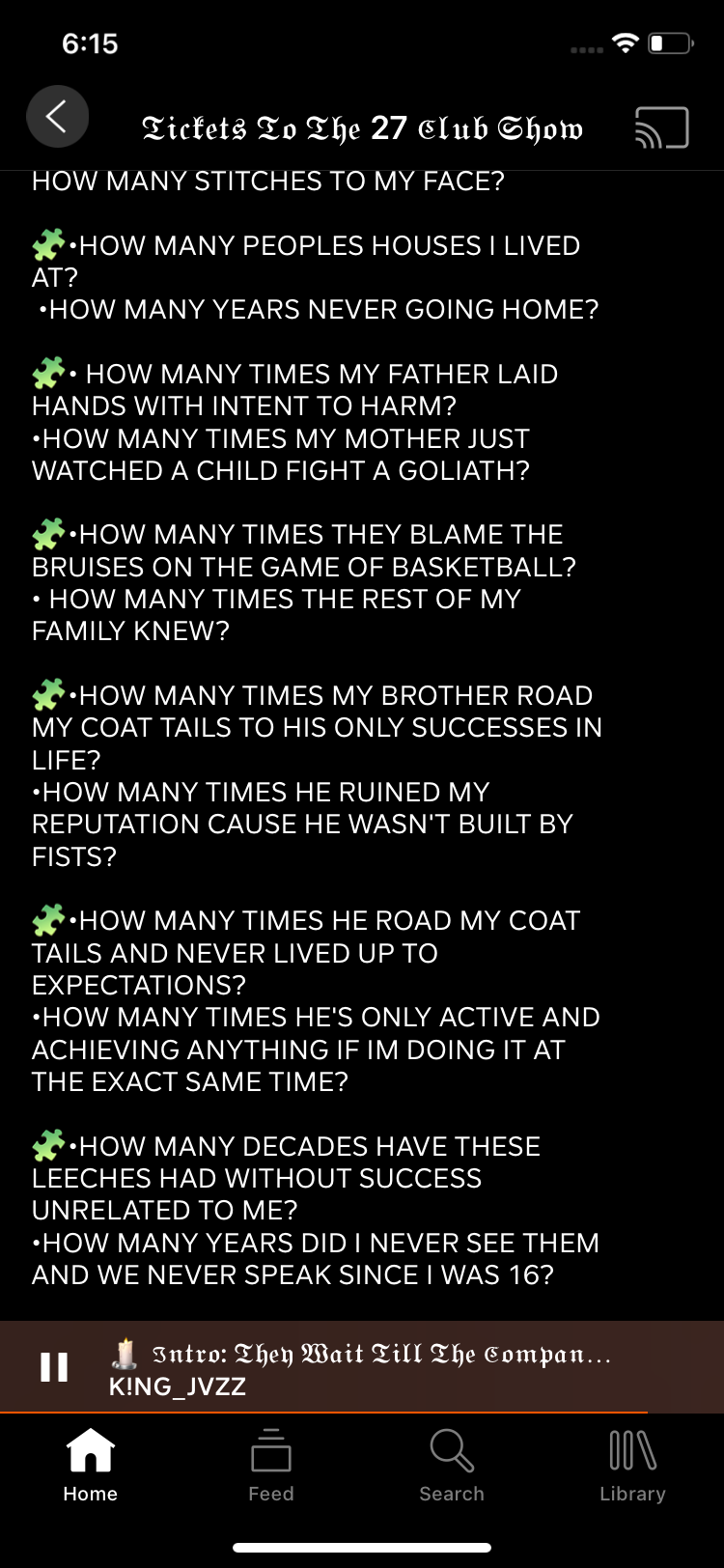
Task: Go back using the arrow button
Action: tap(57, 117)
